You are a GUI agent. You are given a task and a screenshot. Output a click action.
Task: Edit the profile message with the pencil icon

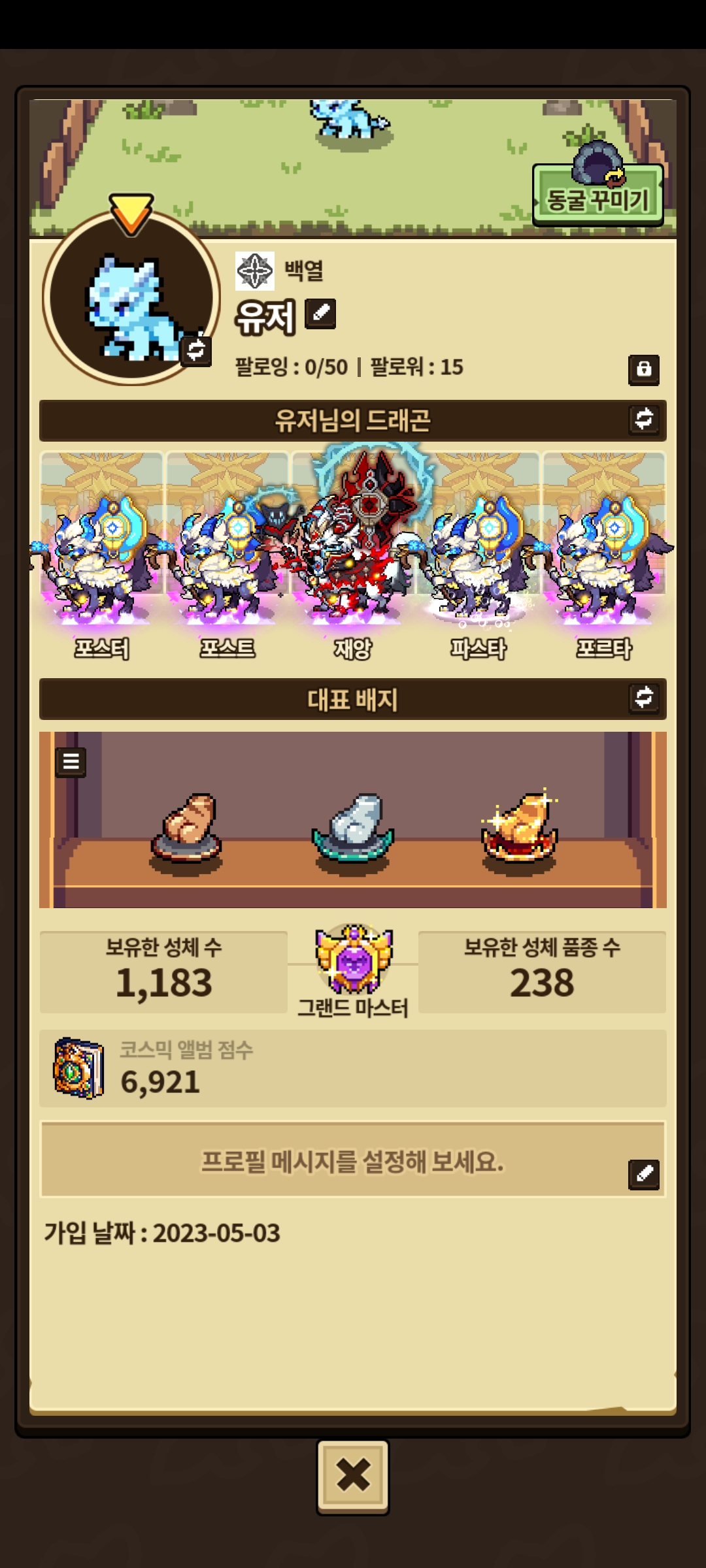pyautogui.click(x=644, y=1174)
